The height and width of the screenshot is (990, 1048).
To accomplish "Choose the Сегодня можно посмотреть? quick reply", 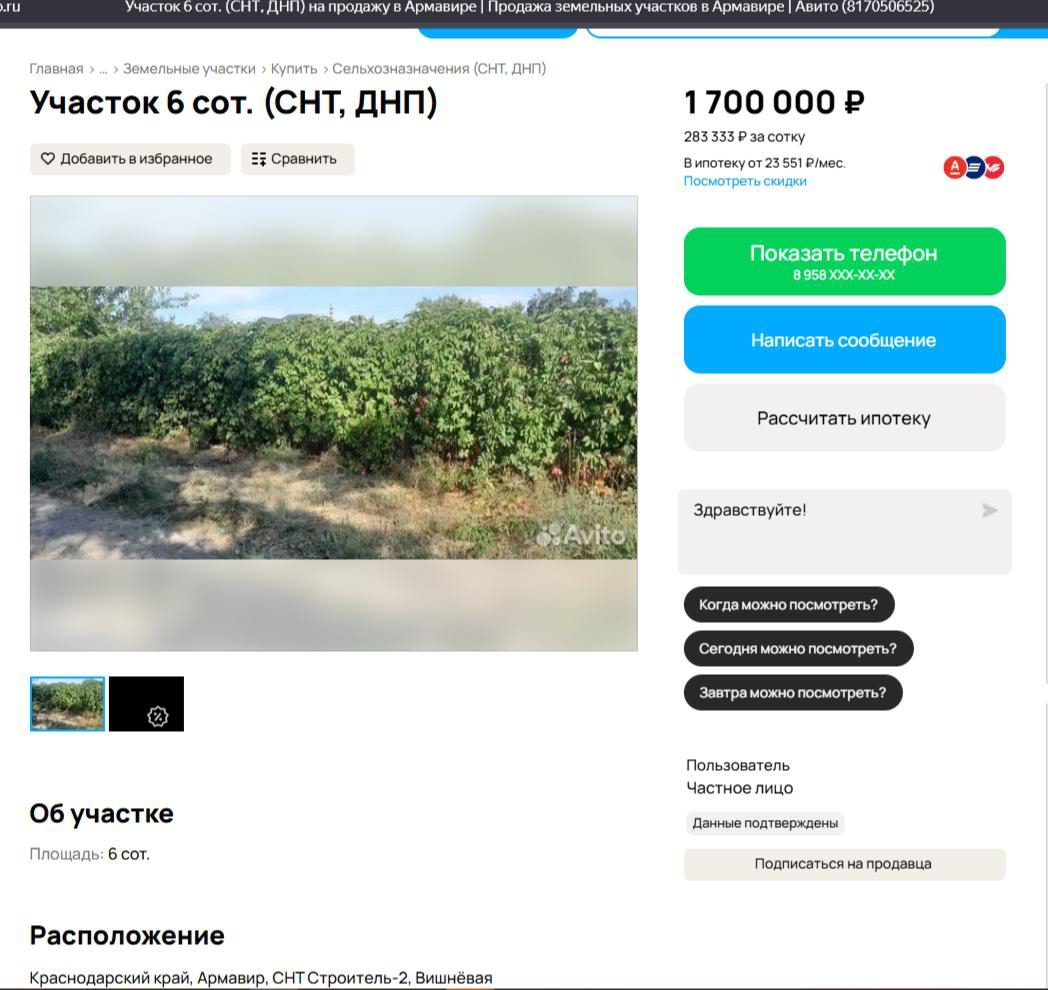I will click(798, 648).
